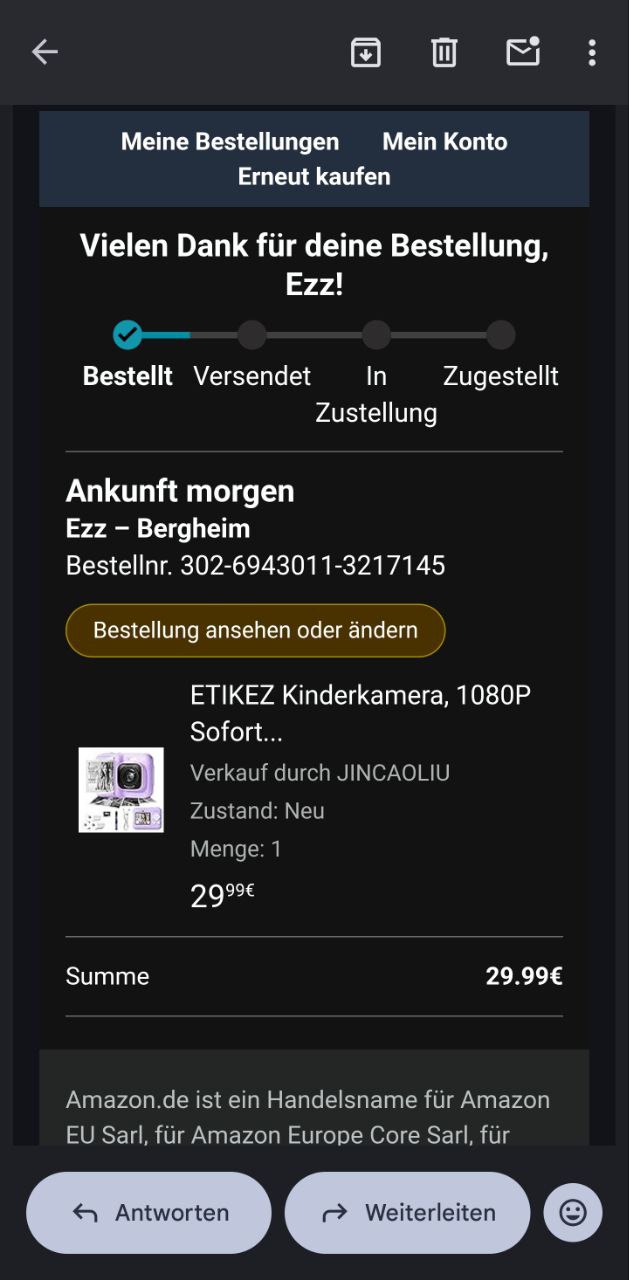
Task: Add an emoji reaction
Action: [573, 1213]
